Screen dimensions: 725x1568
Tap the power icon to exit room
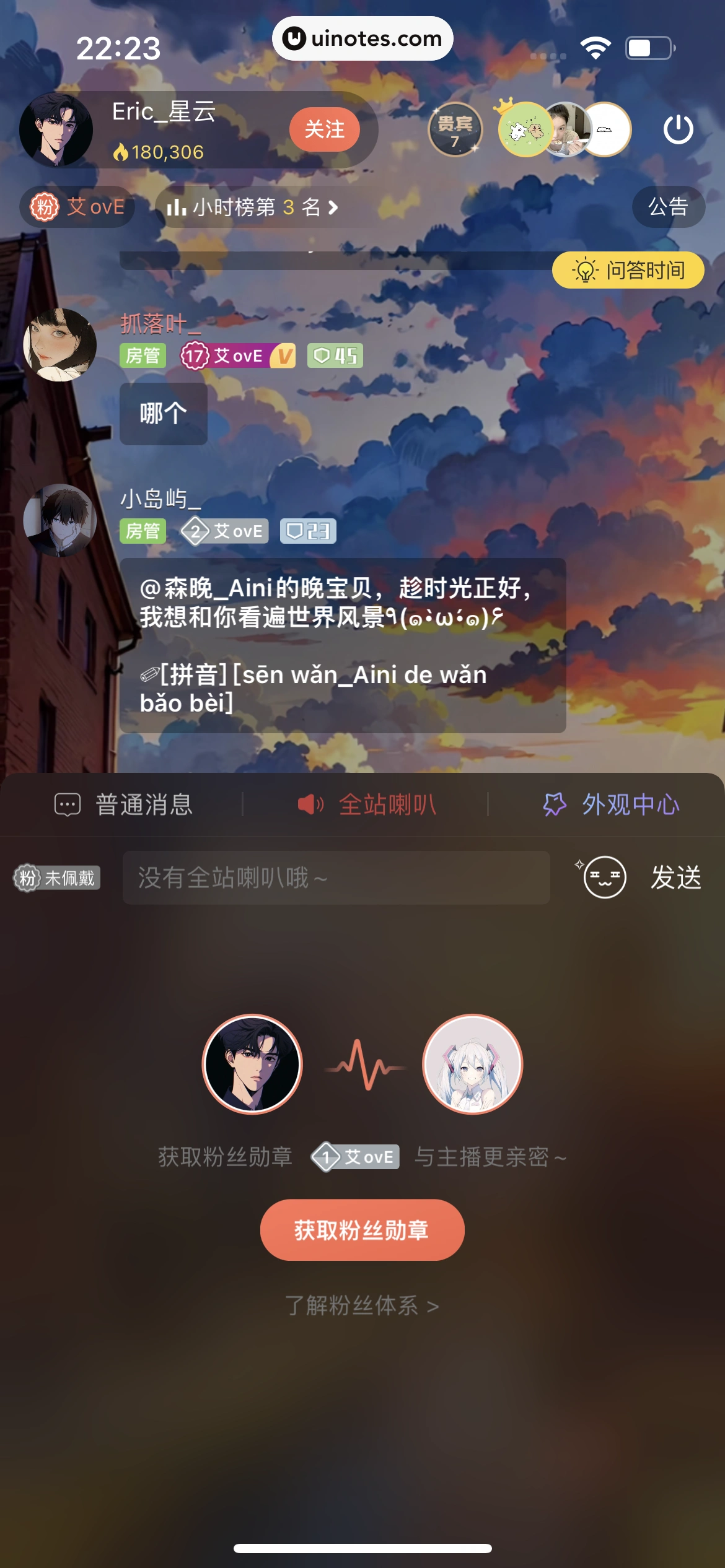678,129
